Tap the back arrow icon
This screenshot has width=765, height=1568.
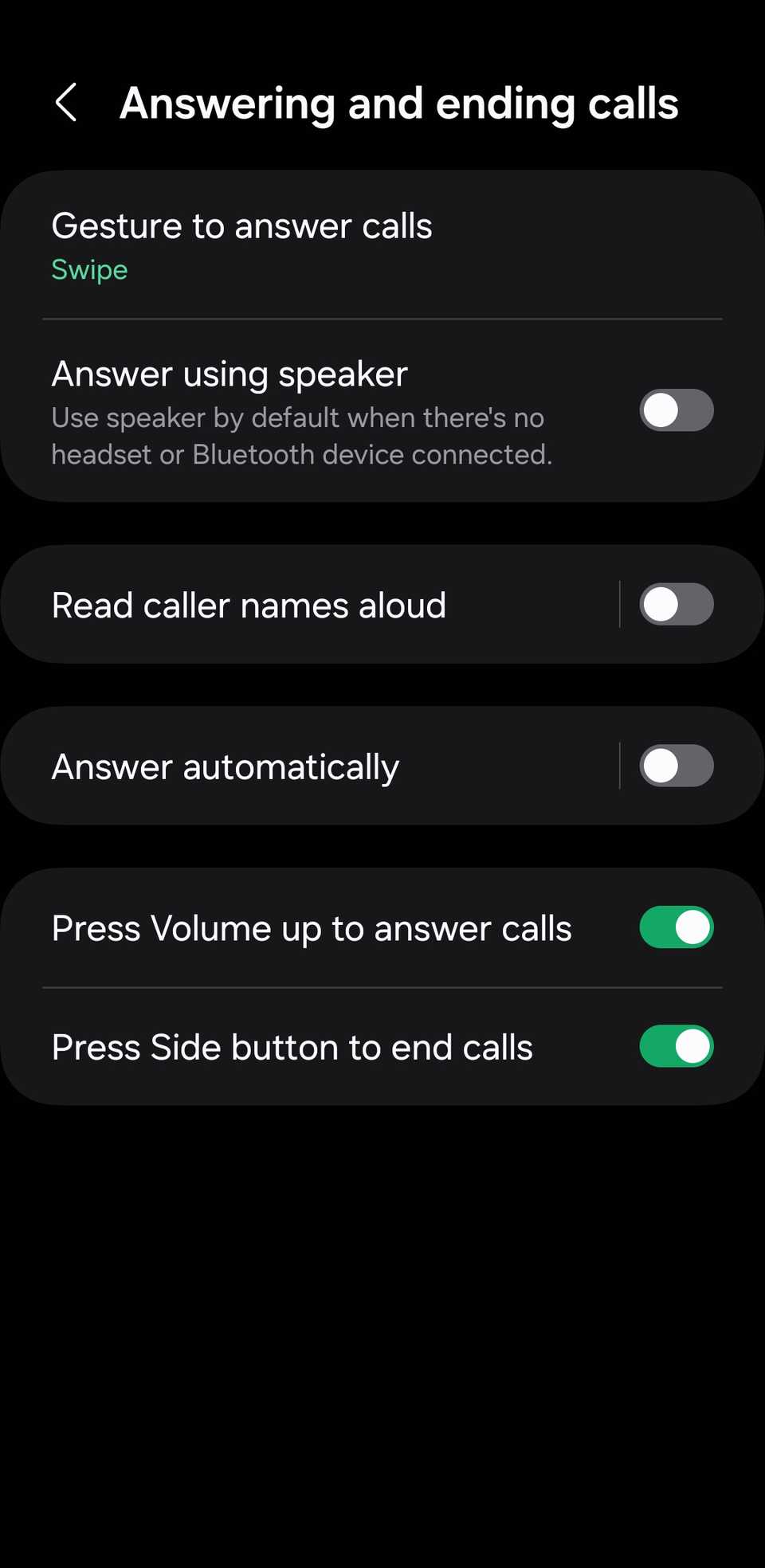[67, 104]
